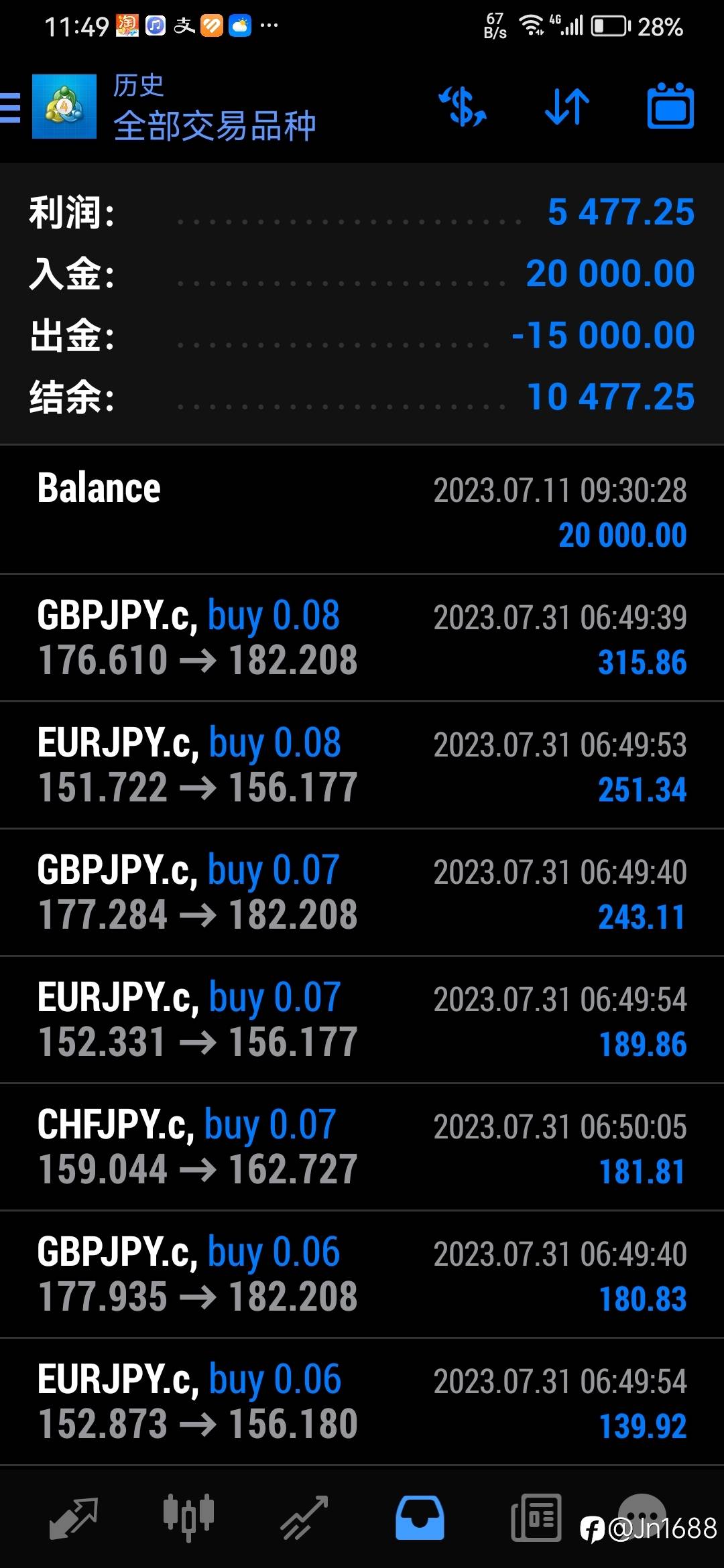Open the CHFJPY.c buy 0.07 trade row

click(x=362, y=1147)
